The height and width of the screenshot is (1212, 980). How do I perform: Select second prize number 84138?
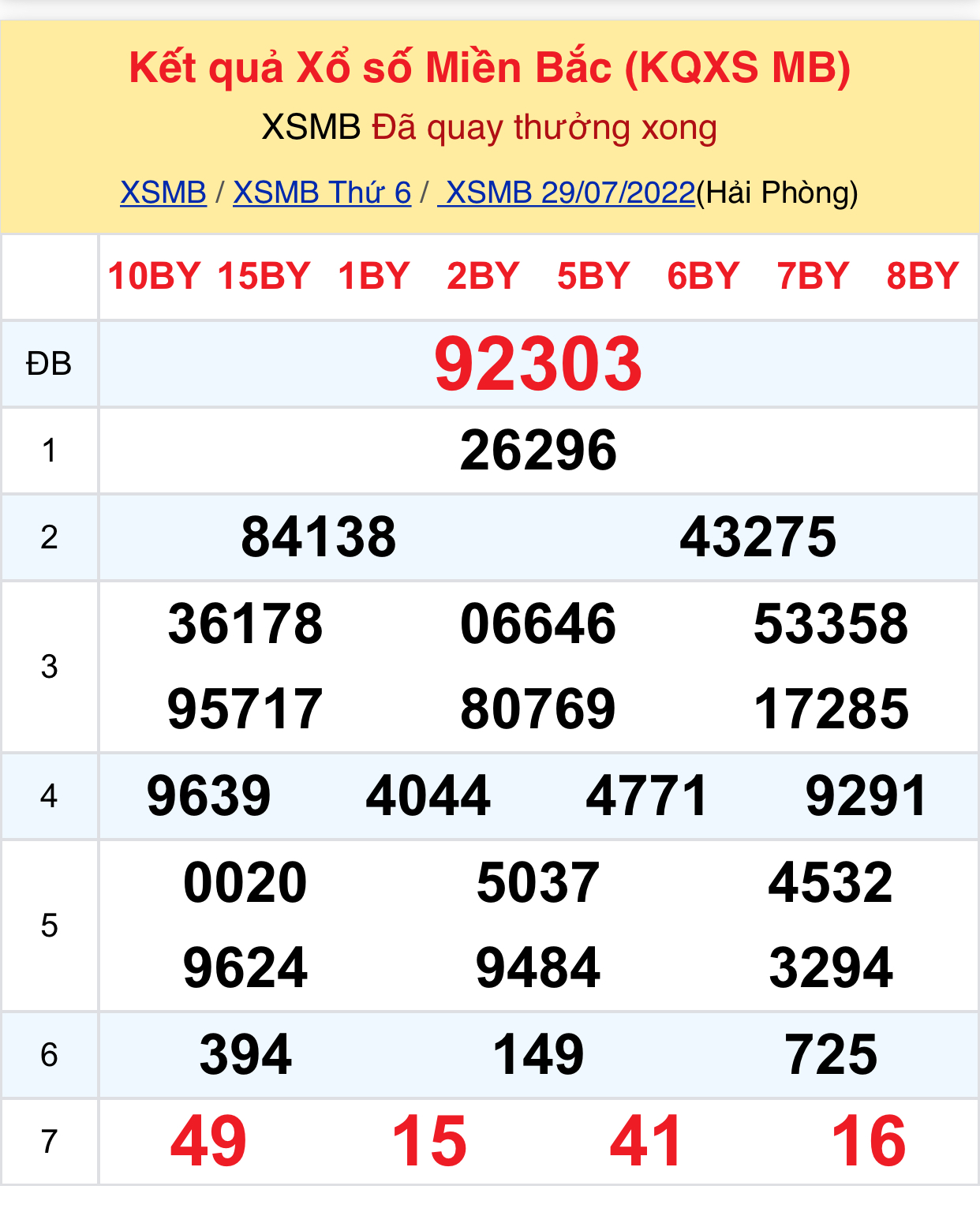(x=318, y=537)
